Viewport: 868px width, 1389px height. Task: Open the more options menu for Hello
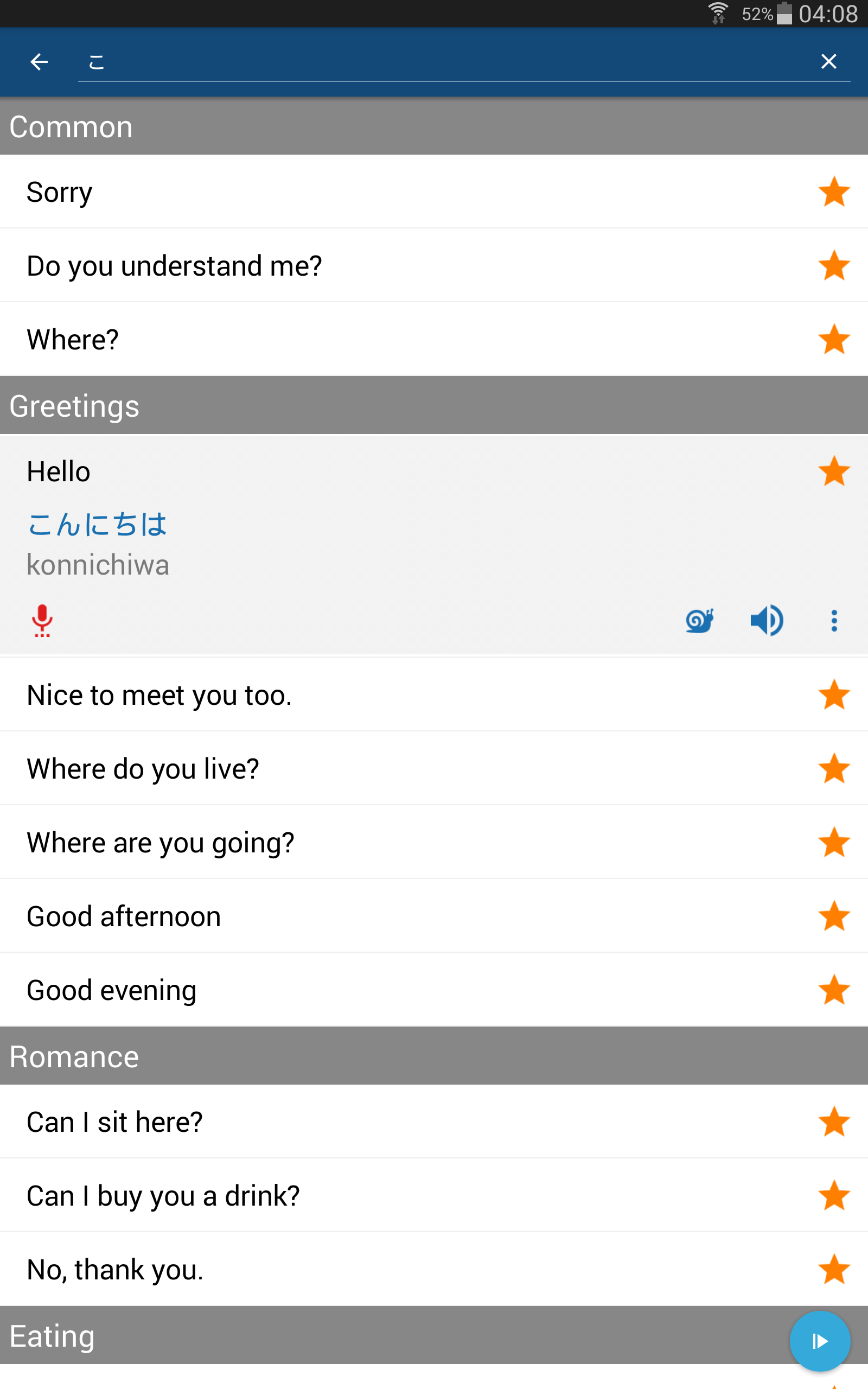pyautogui.click(x=834, y=621)
